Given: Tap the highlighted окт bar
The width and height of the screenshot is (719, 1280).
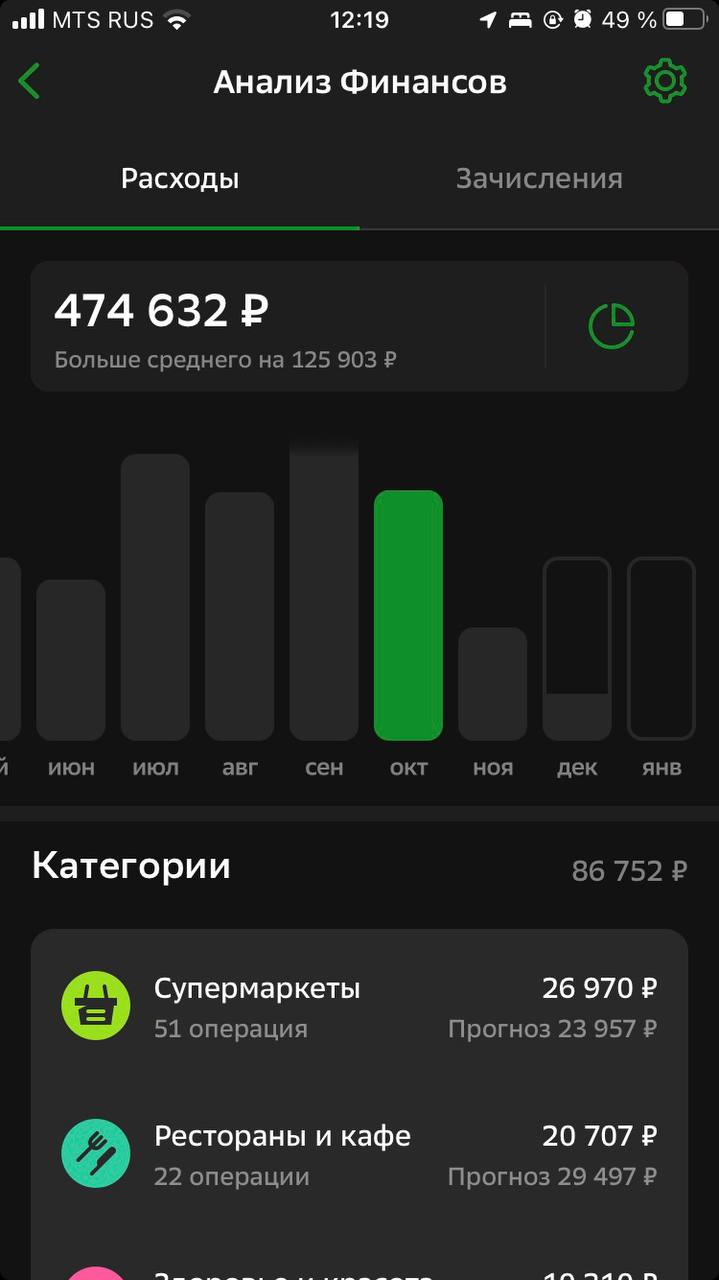Looking at the screenshot, I should point(408,615).
